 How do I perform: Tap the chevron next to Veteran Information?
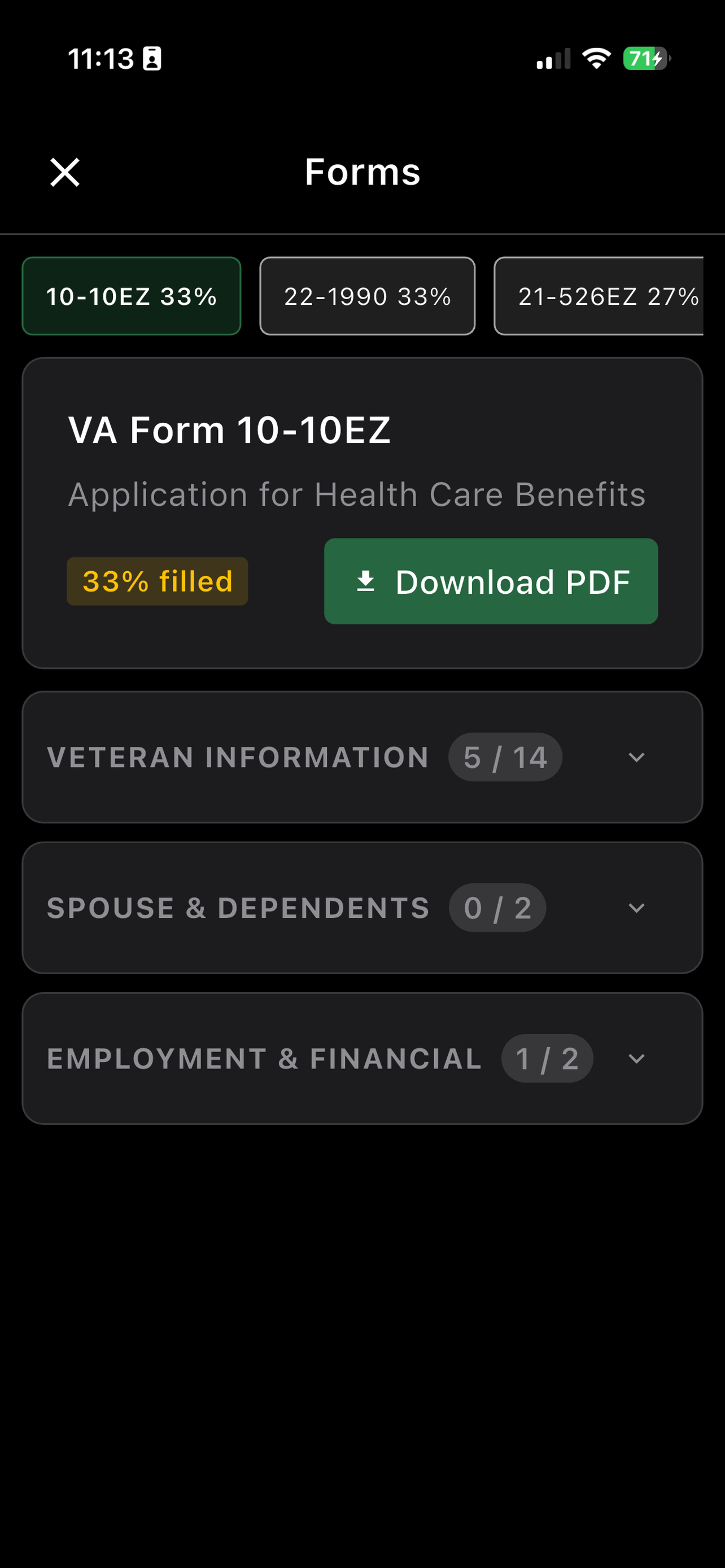637,757
